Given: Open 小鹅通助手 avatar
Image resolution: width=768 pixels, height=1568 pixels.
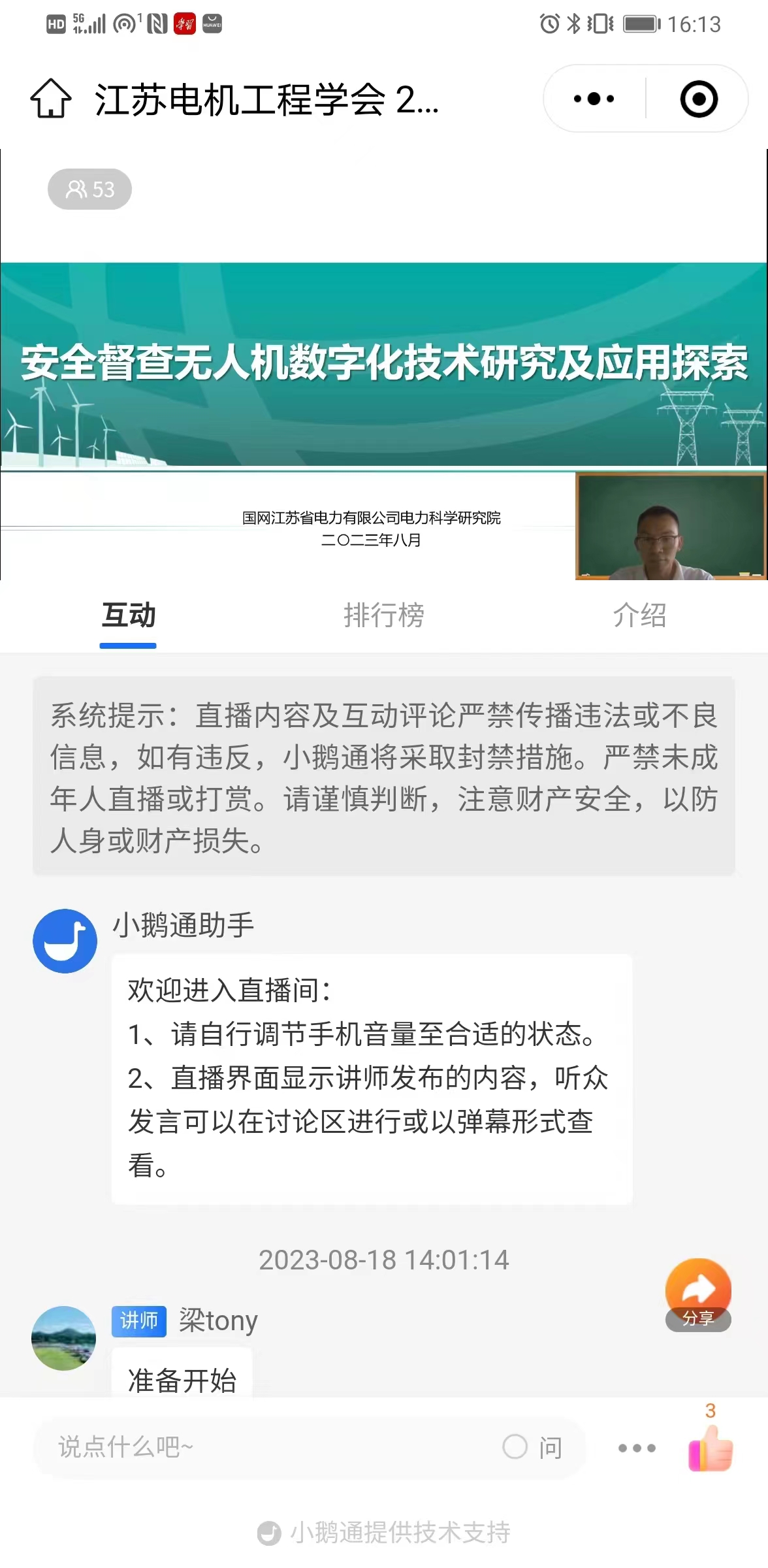Looking at the screenshot, I should (65, 941).
